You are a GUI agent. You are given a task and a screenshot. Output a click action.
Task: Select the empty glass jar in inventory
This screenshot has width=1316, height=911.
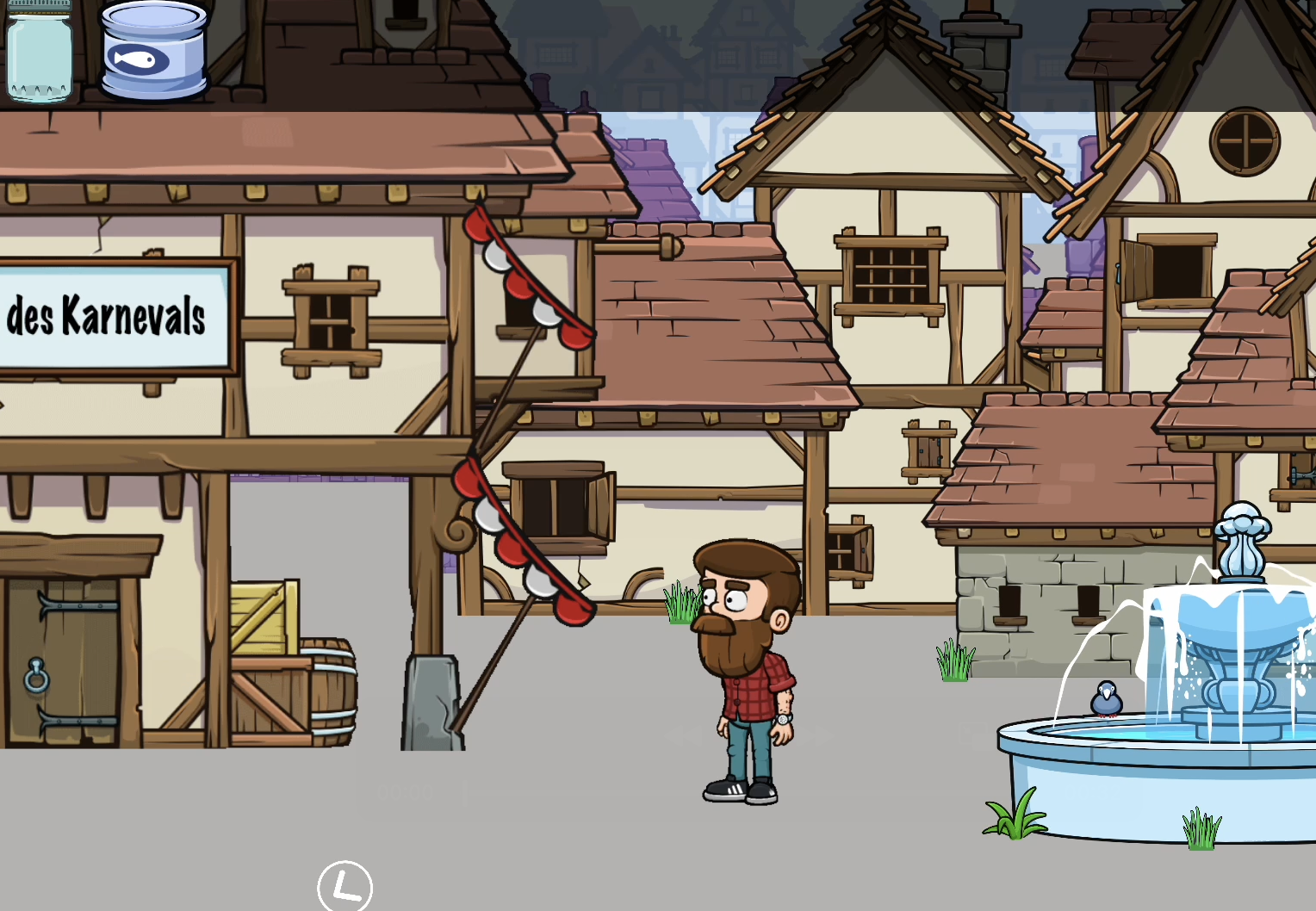coord(39,52)
